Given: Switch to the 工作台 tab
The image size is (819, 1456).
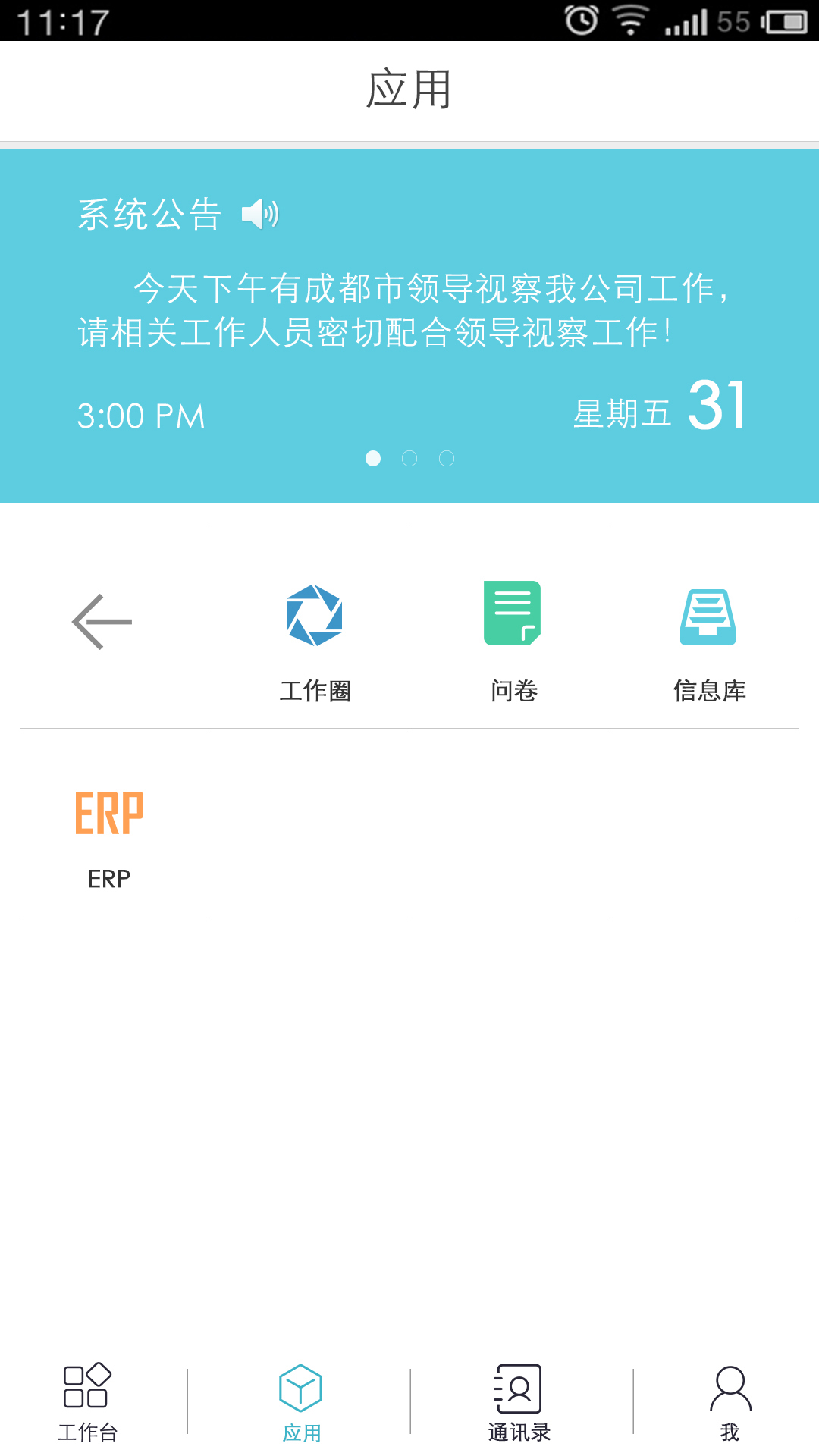Looking at the screenshot, I should click(87, 1401).
